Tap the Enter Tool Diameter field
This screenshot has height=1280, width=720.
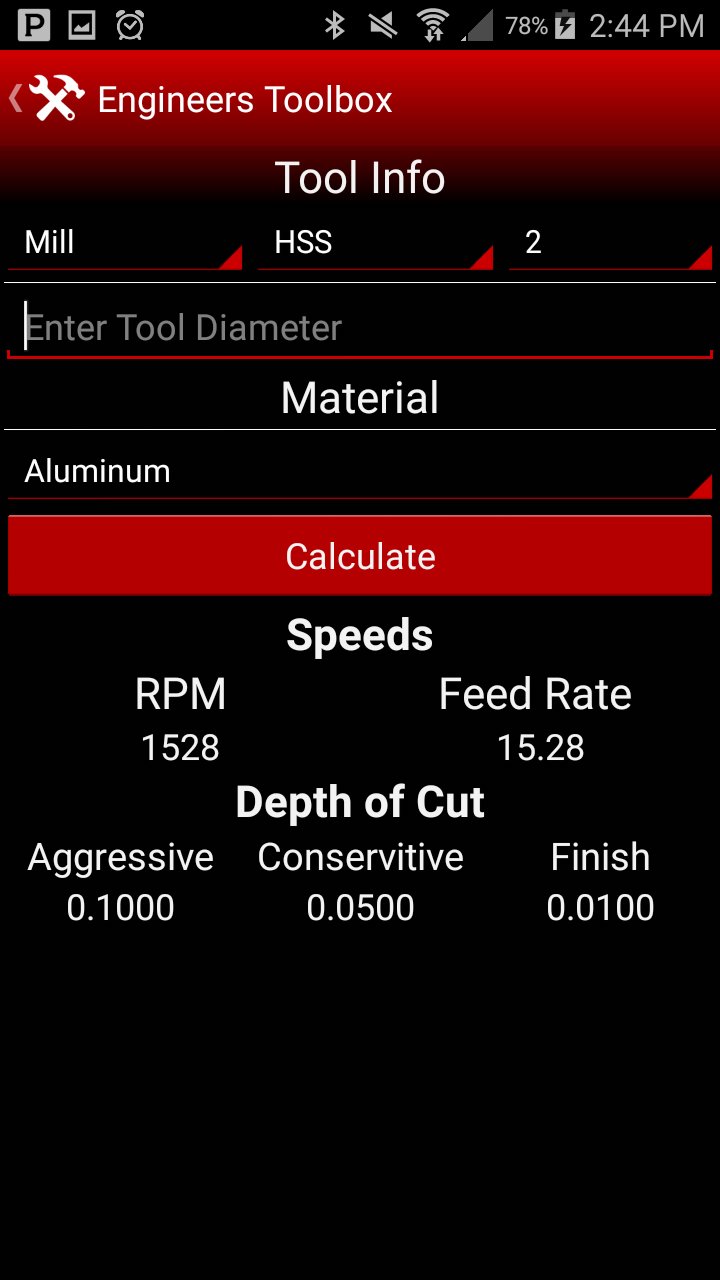click(360, 326)
